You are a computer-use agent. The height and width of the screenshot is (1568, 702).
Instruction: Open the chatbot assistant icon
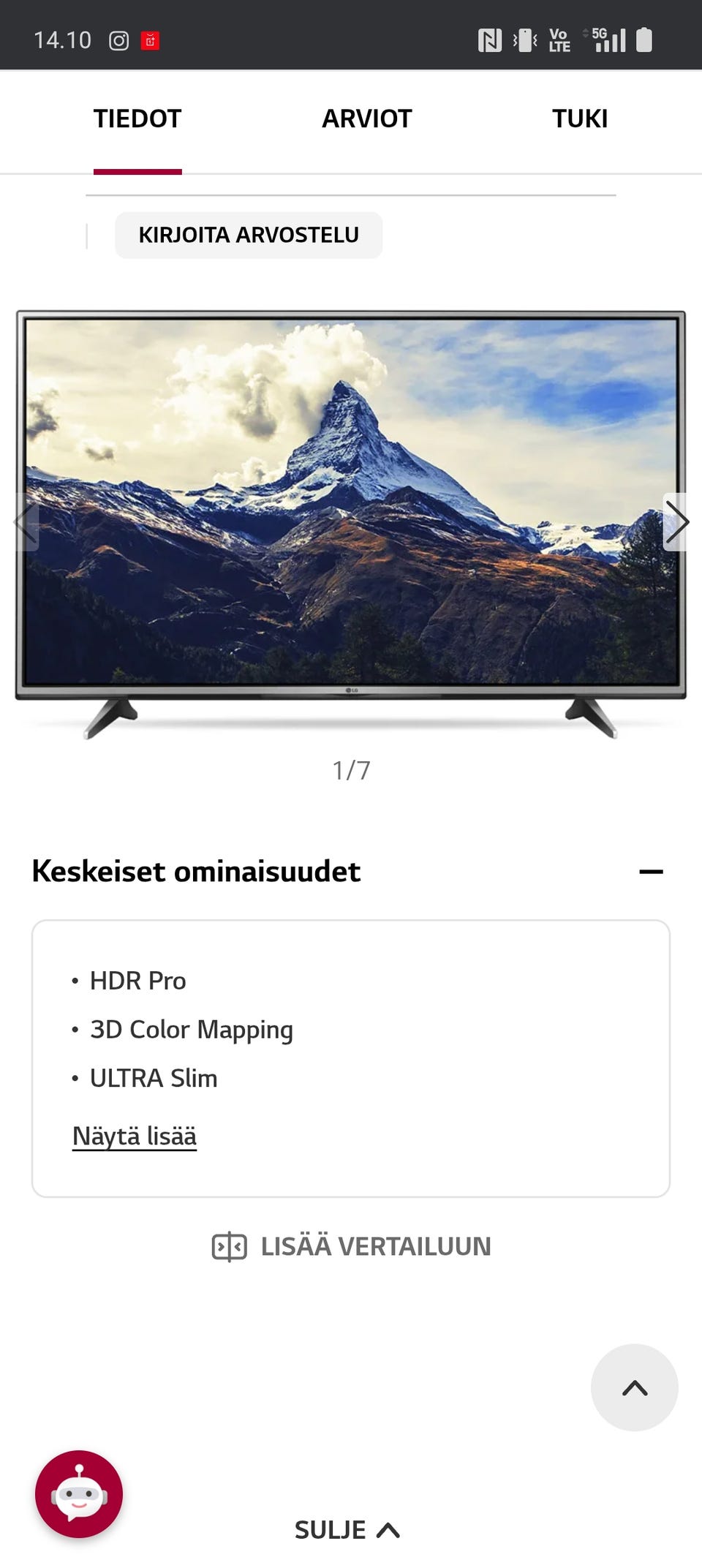[x=78, y=1492]
